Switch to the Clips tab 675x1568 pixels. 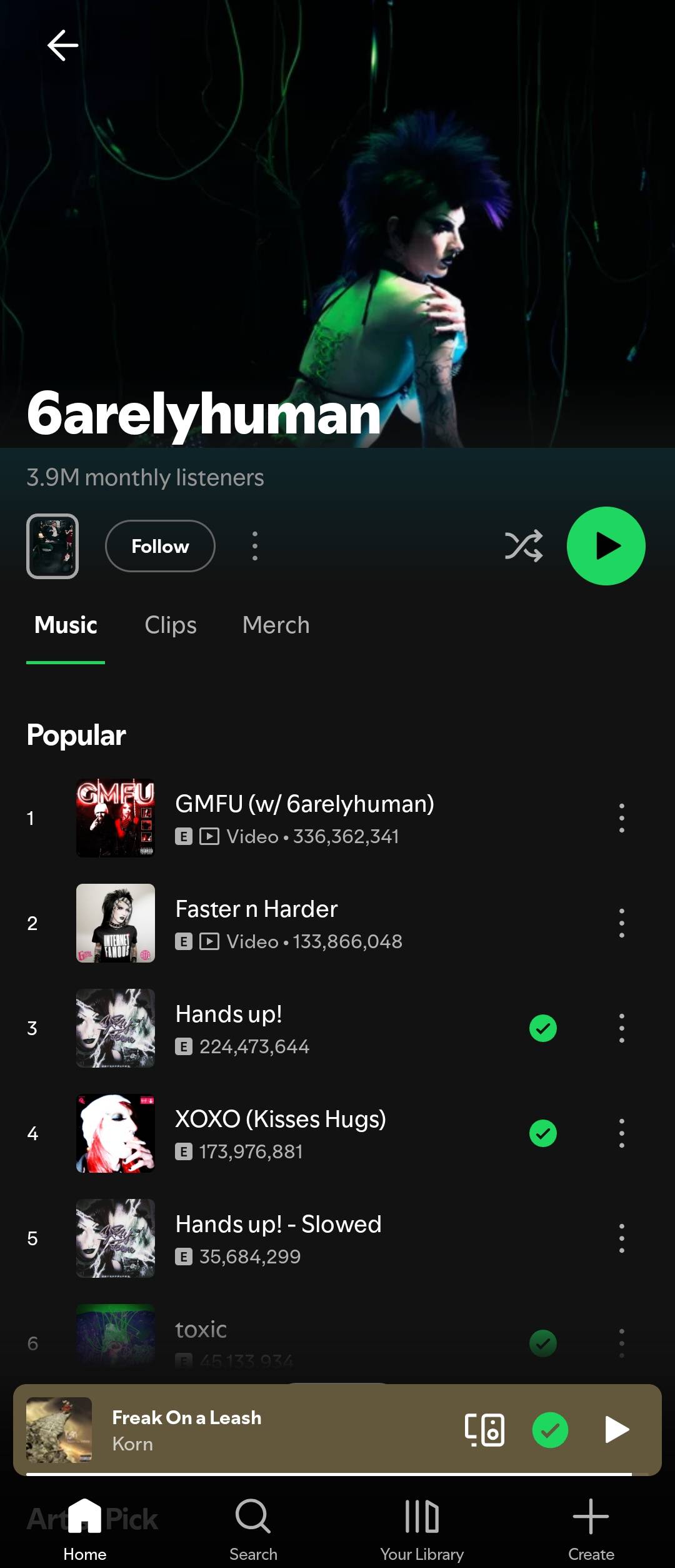point(171,625)
